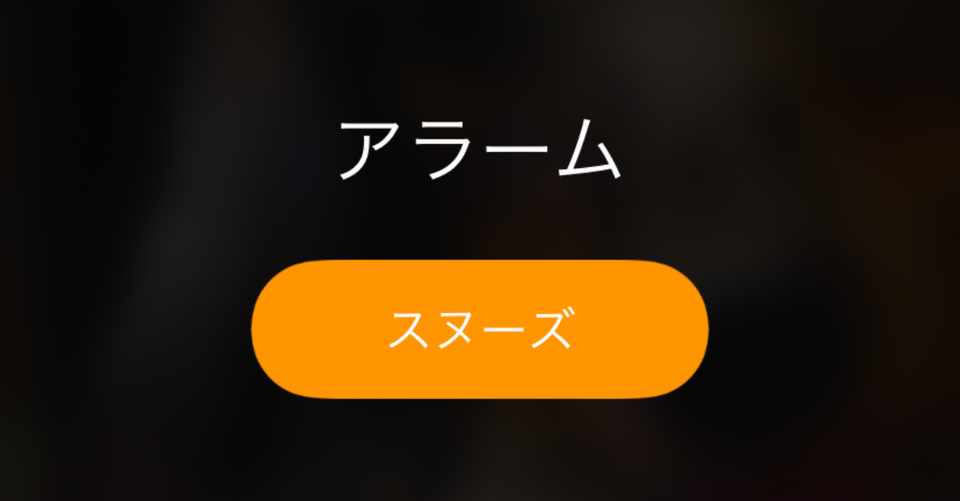Tap the orange スヌーズ (snooze) button
Viewport: 960px width, 501px height.
pyautogui.click(x=480, y=329)
